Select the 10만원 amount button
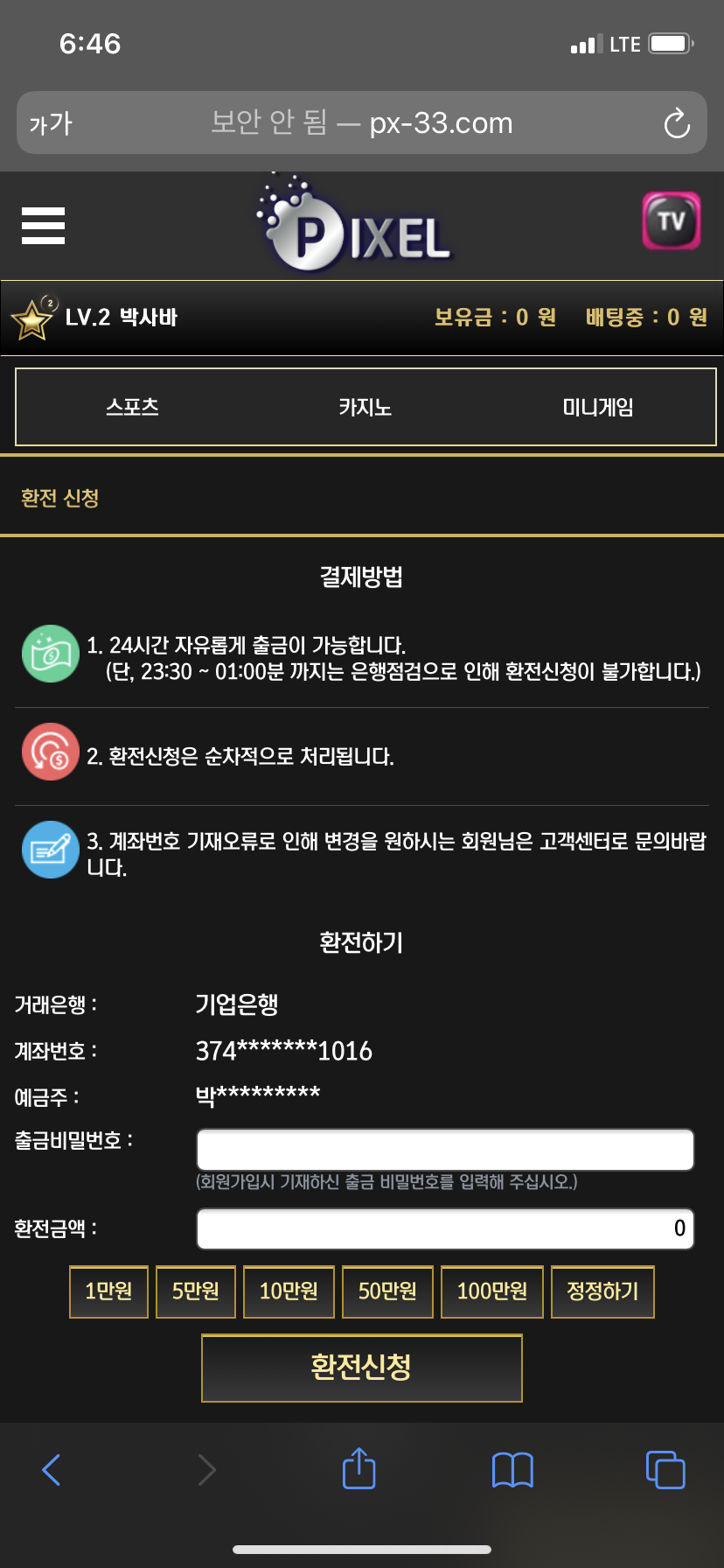 point(289,1291)
